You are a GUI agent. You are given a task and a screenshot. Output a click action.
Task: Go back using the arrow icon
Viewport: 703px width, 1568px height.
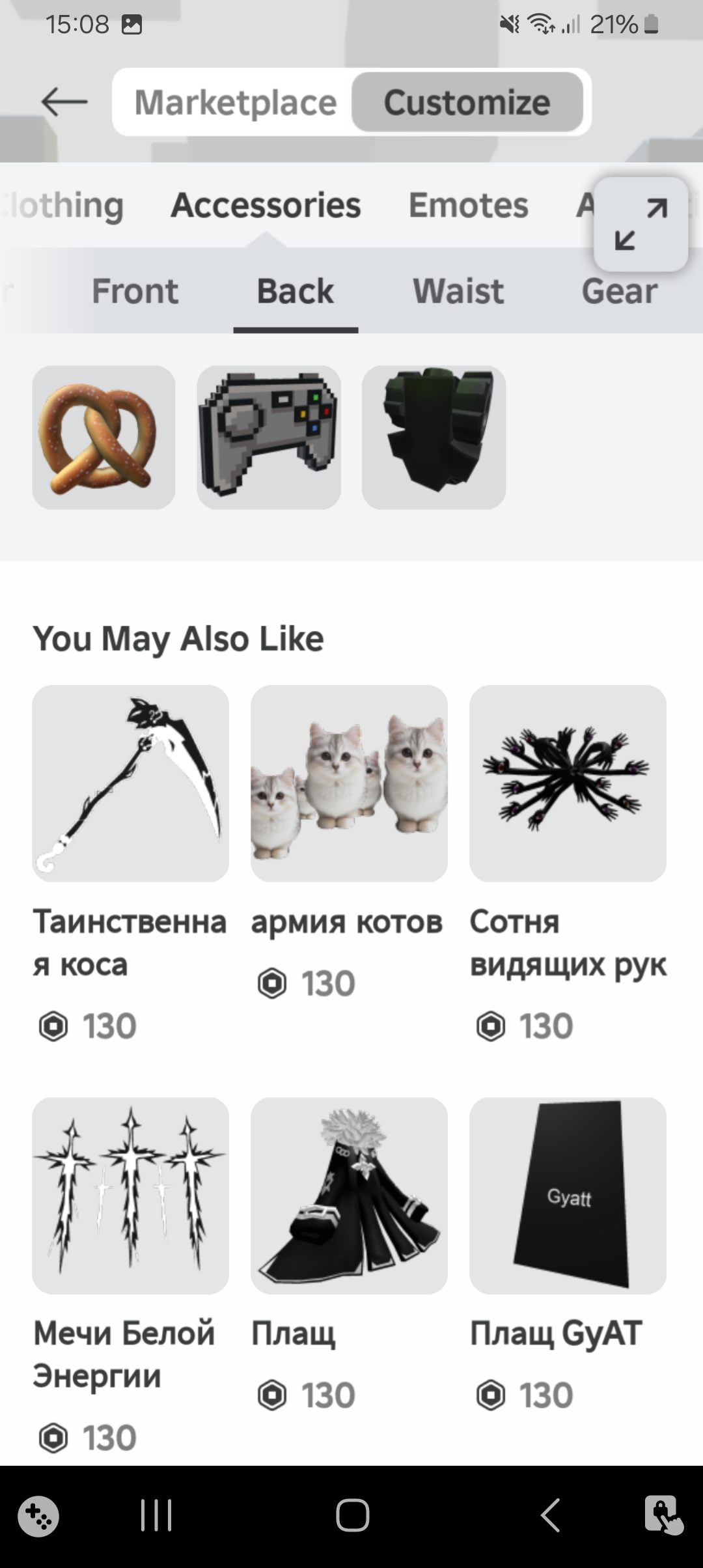(x=64, y=102)
